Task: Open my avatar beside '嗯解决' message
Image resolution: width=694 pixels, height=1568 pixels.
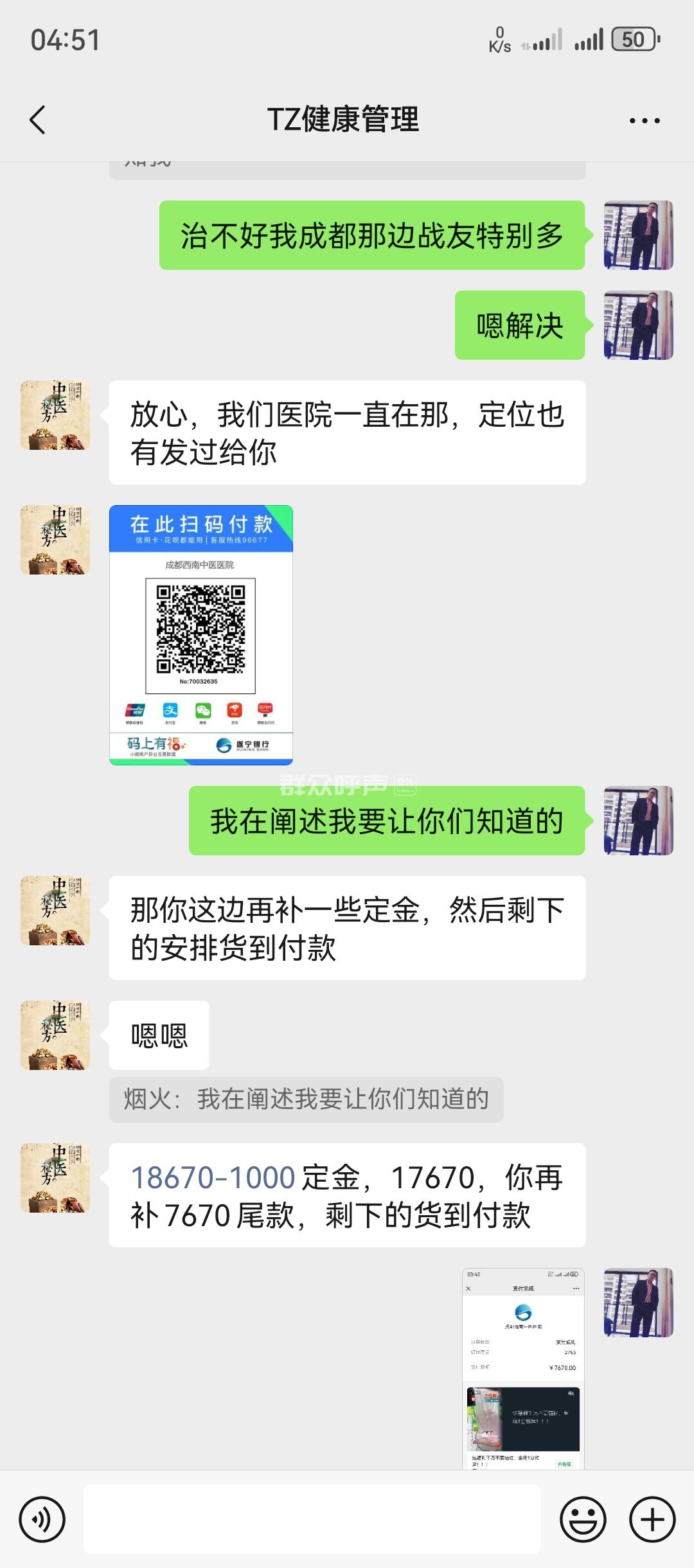Action: coord(638,325)
